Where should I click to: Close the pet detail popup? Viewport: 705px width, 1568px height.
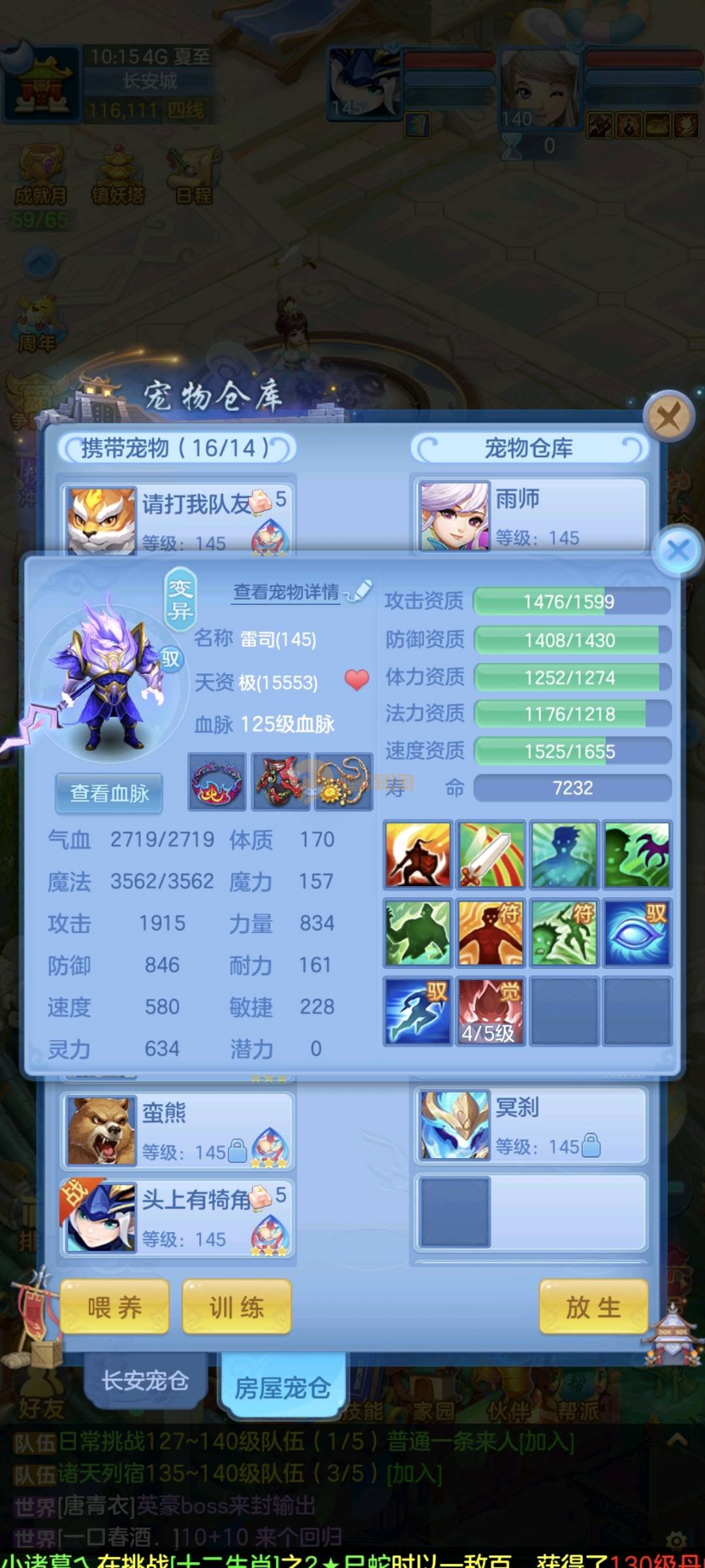point(678,550)
